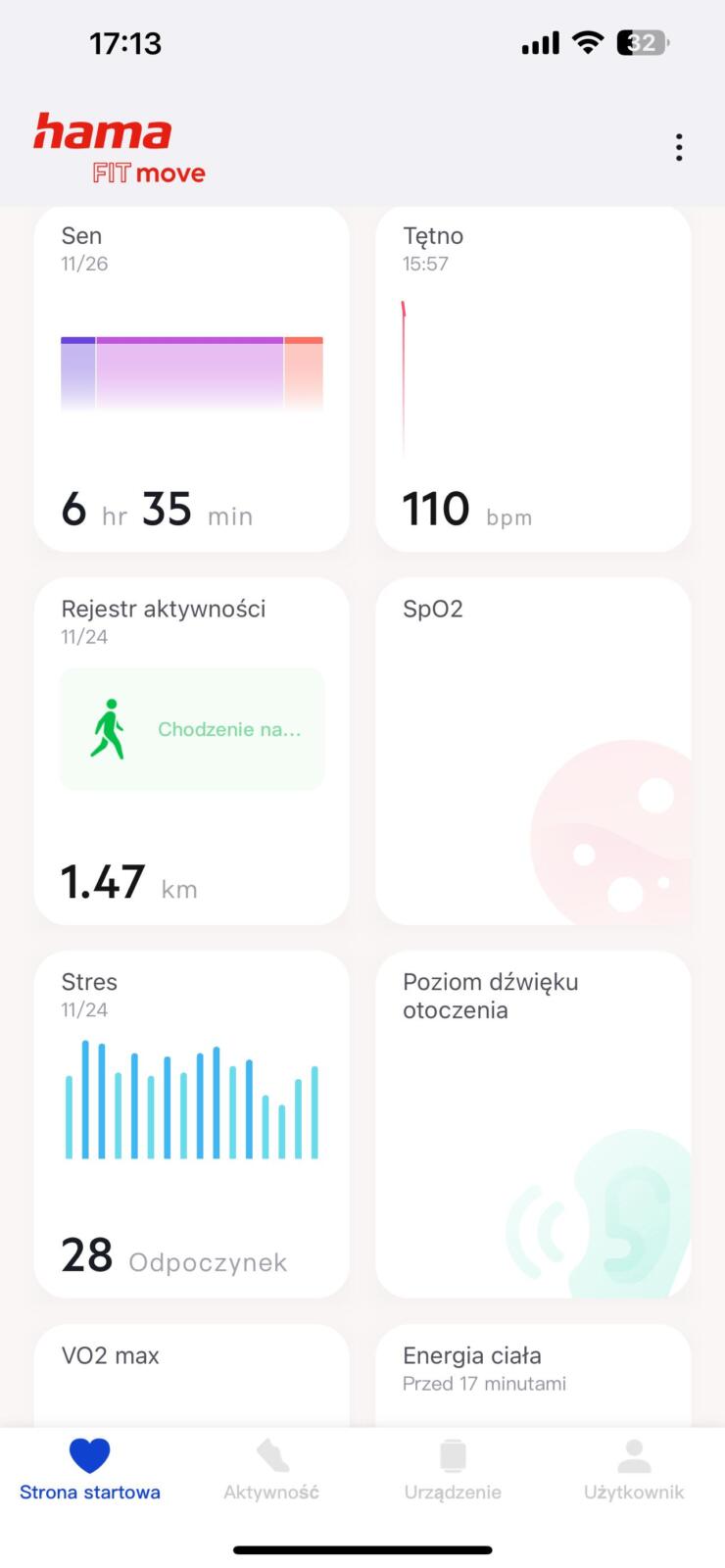Go to the Użytkownik tab
The height and width of the screenshot is (1568, 725).
[x=634, y=1470]
